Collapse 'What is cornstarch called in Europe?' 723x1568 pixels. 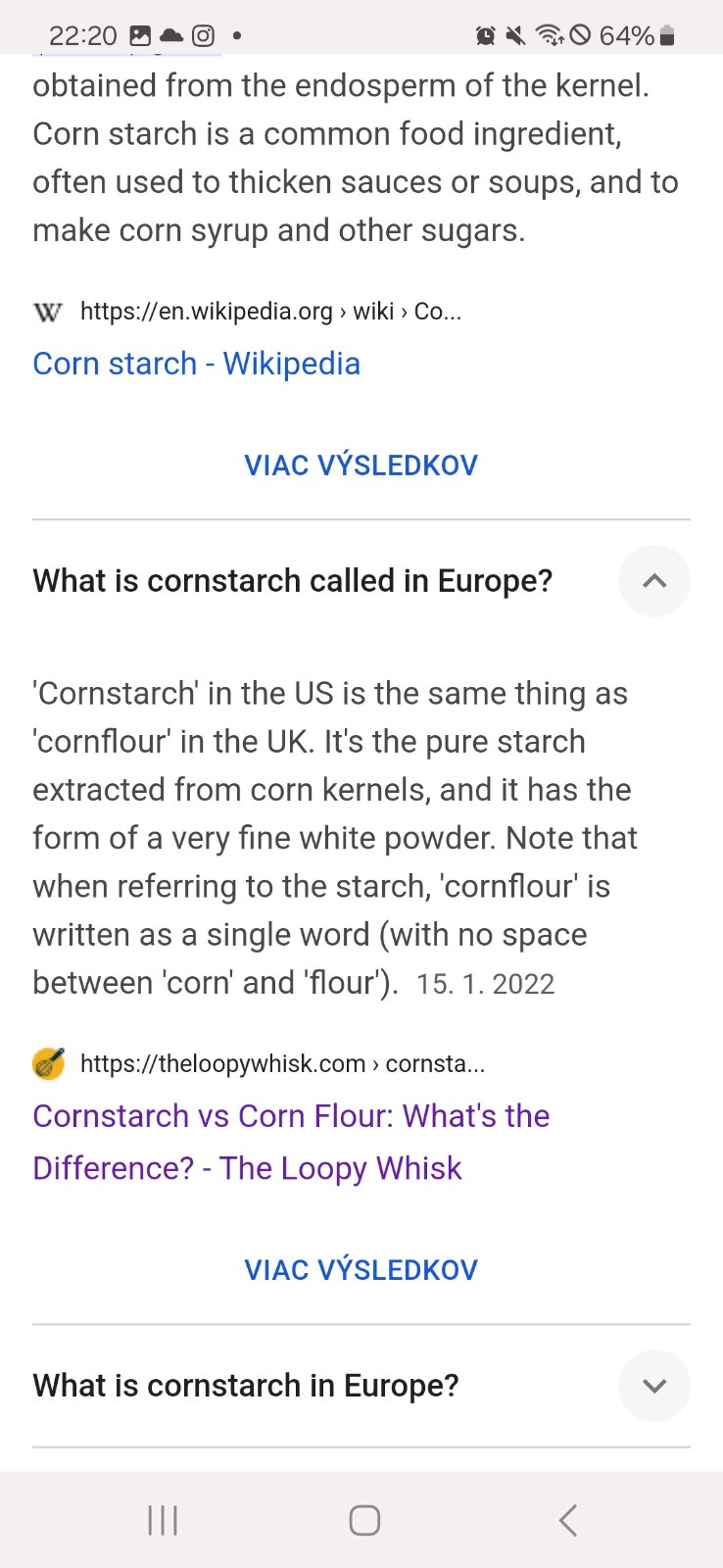click(653, 581)
